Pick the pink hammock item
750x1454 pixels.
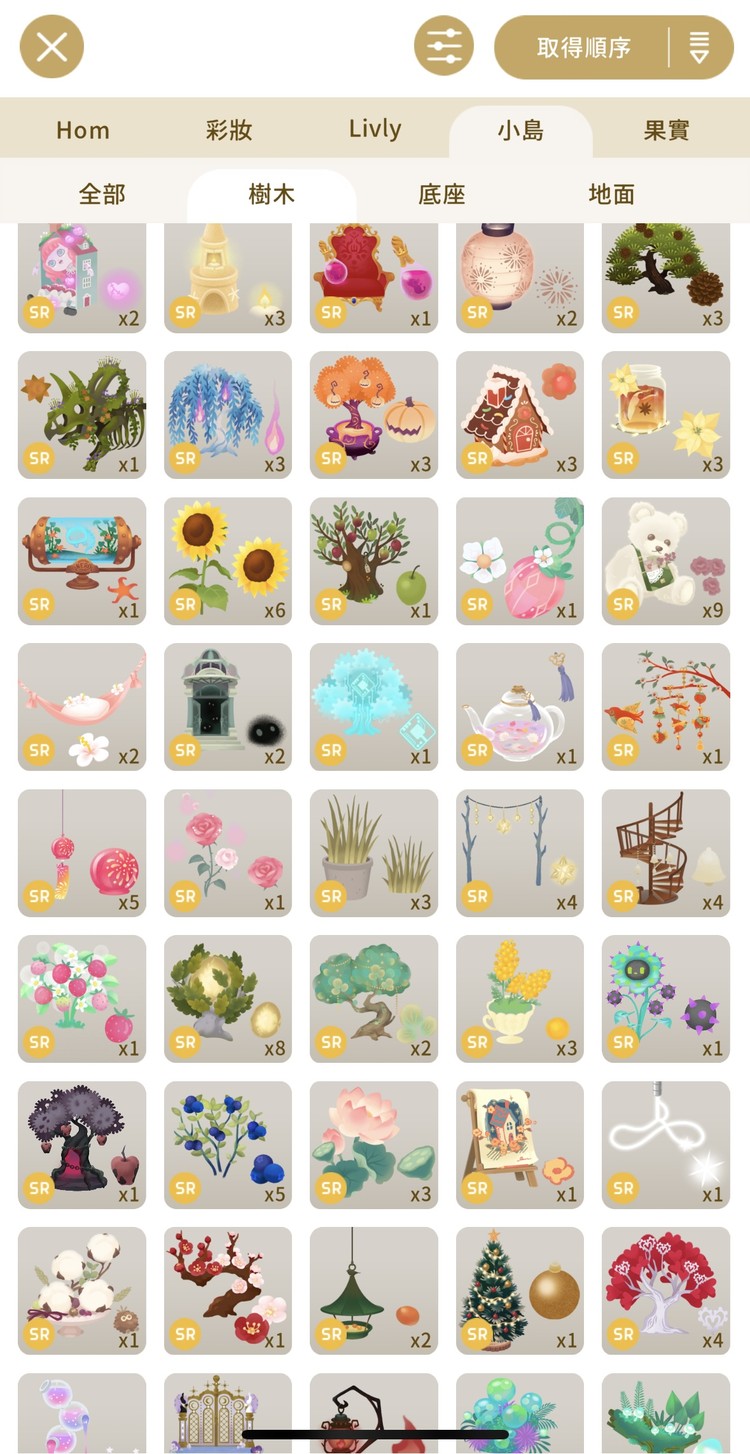click(82, 707)
